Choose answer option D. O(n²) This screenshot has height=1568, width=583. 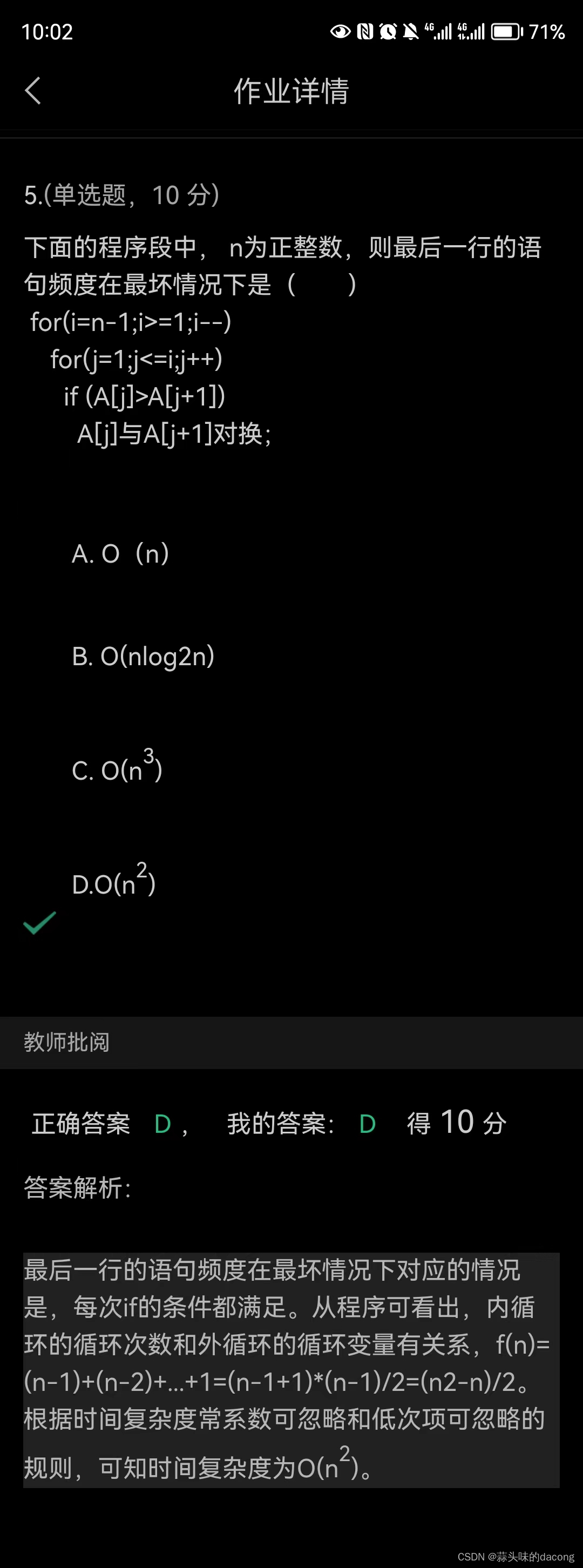point(114,880)
